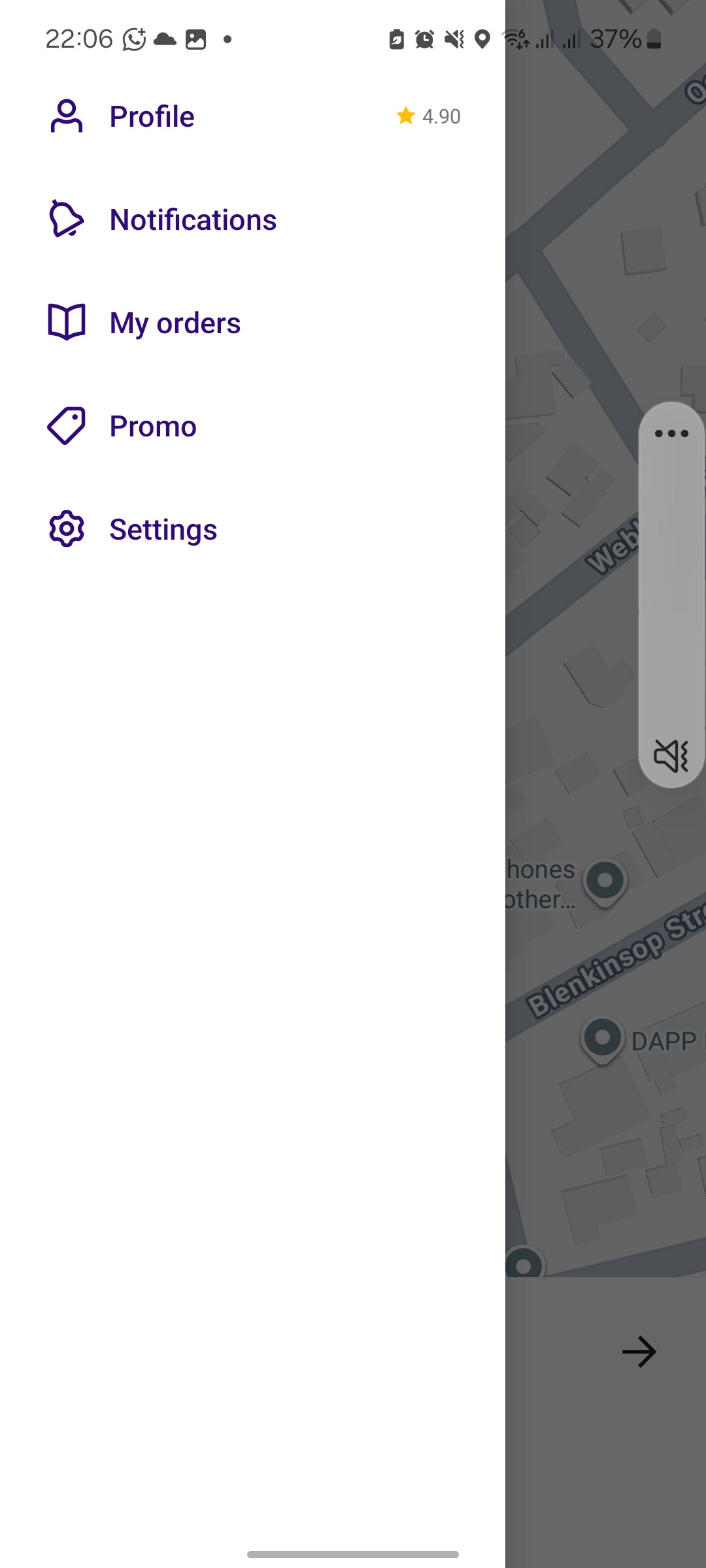Tap the muted speaker icon

coord(671,756)
